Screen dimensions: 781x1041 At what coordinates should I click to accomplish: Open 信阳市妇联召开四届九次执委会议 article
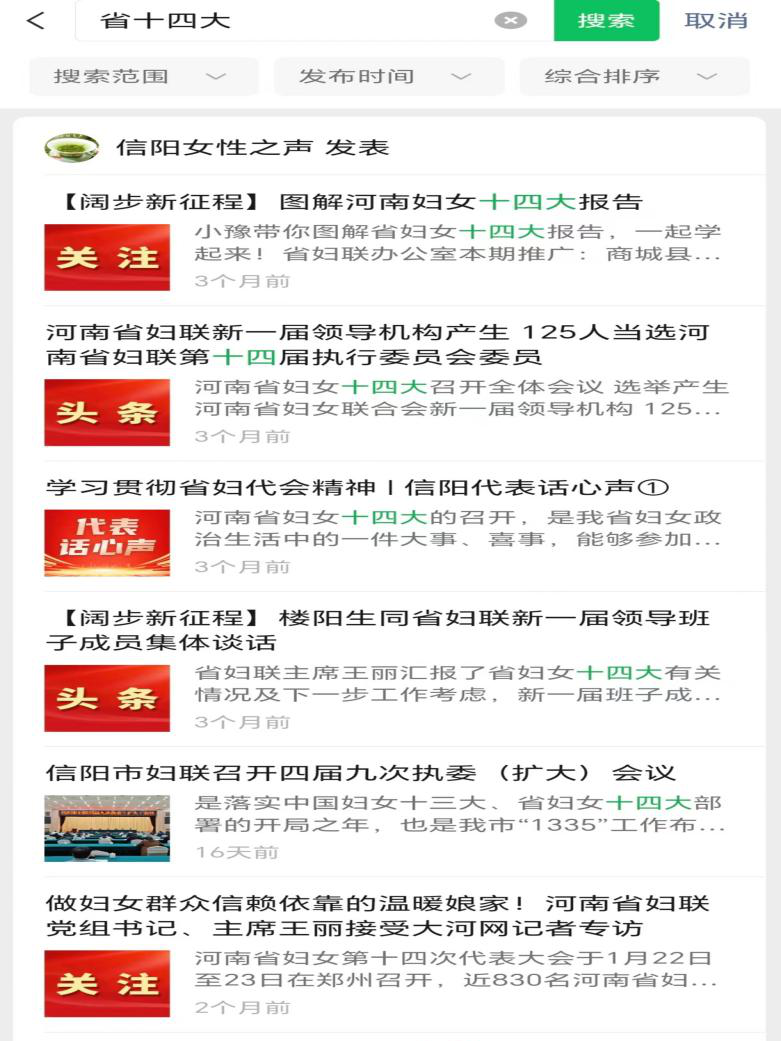[x=360, y=773]
